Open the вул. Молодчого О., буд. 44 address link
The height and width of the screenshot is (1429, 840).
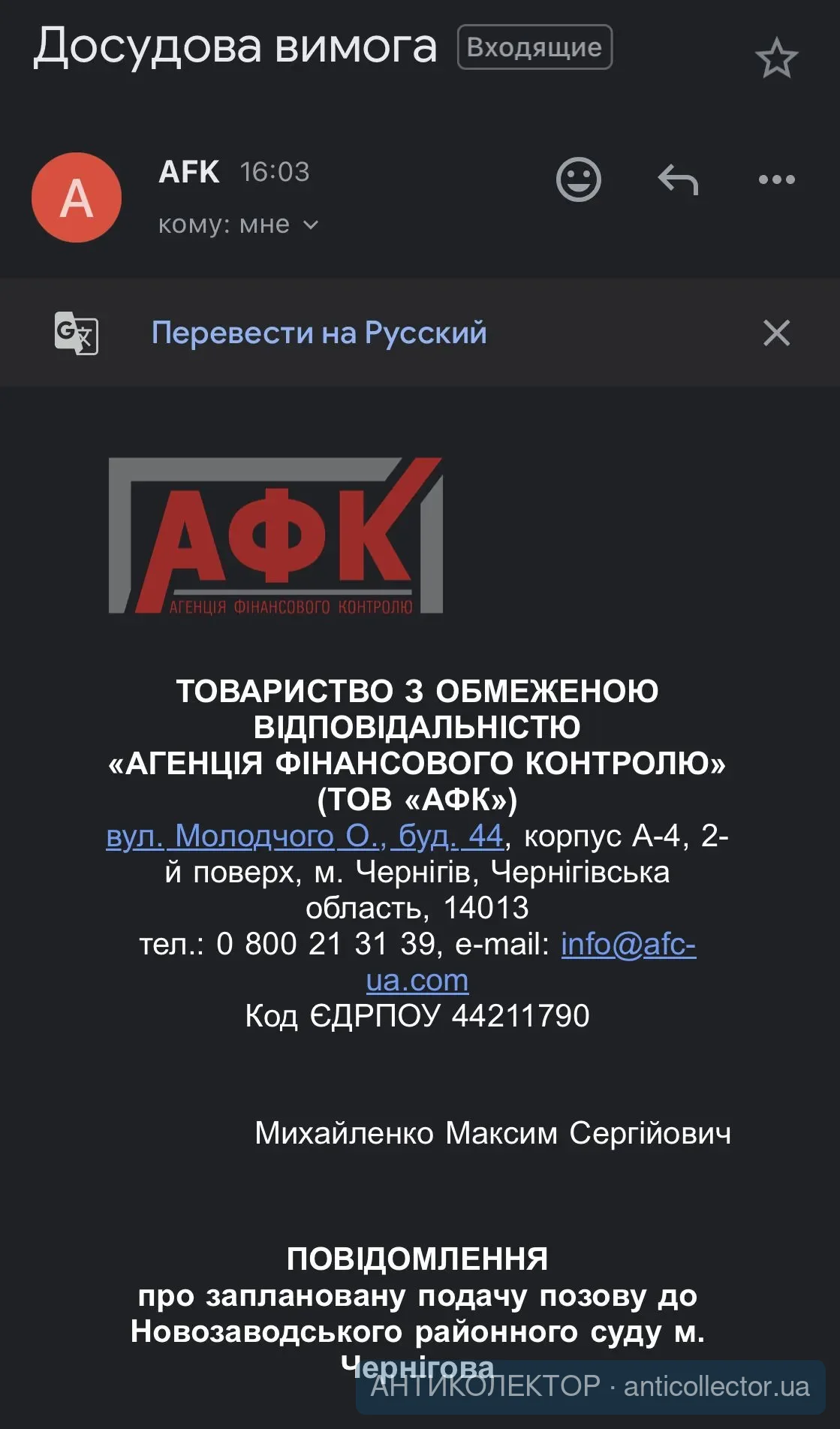pos(304,836)
